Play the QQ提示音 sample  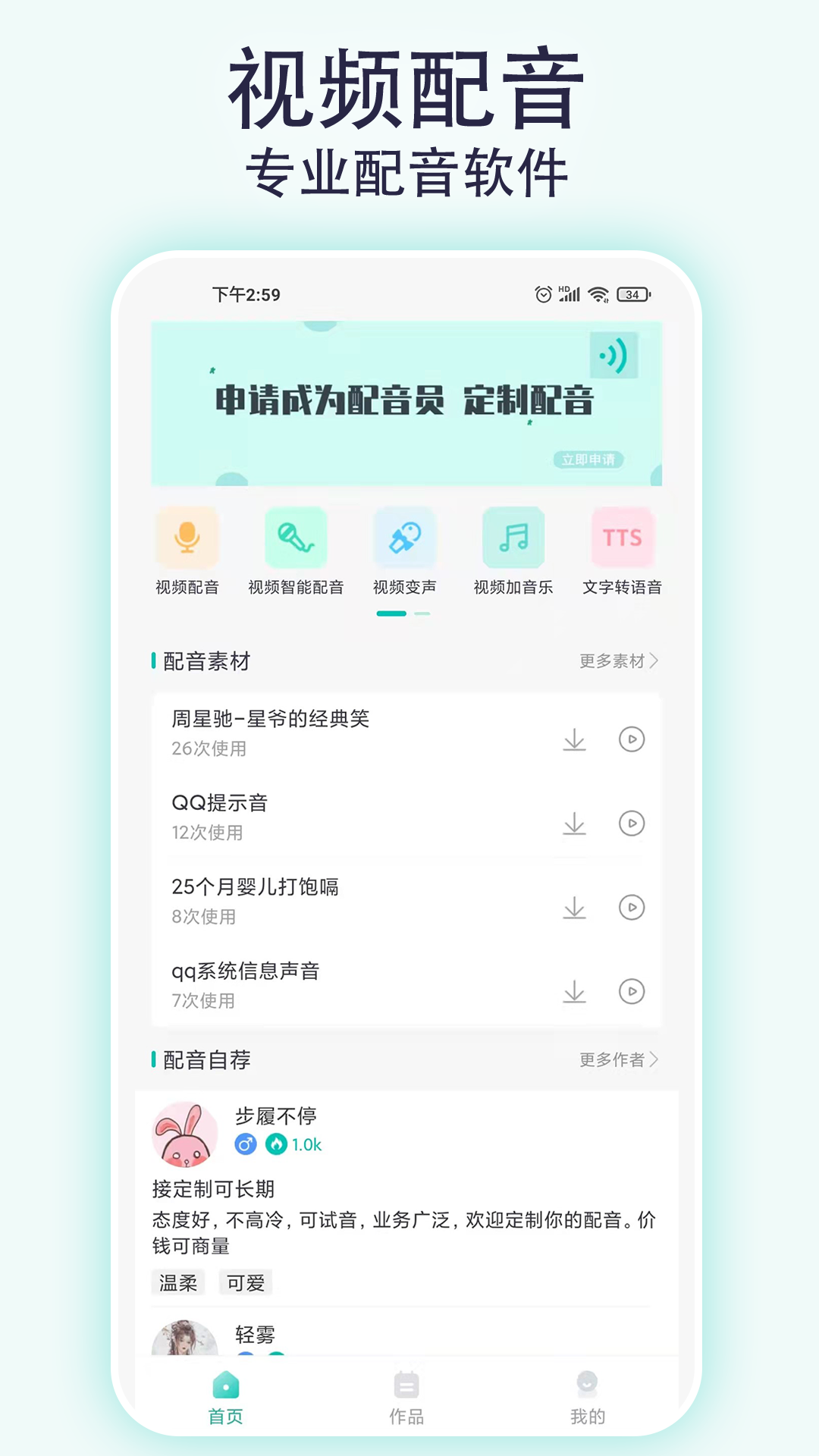(632, 824)
